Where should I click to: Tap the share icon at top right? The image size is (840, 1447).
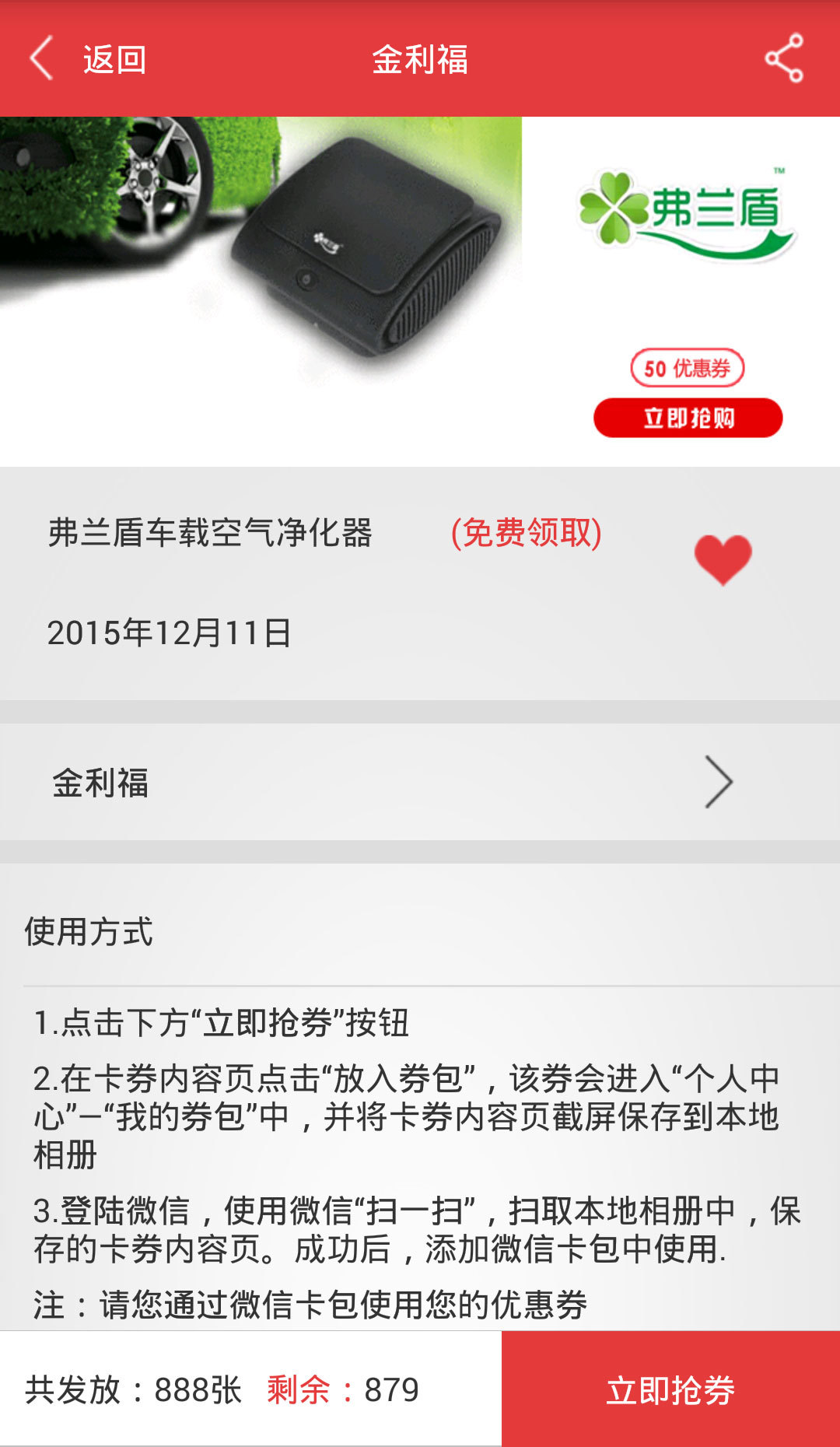(x=786, y=58)
